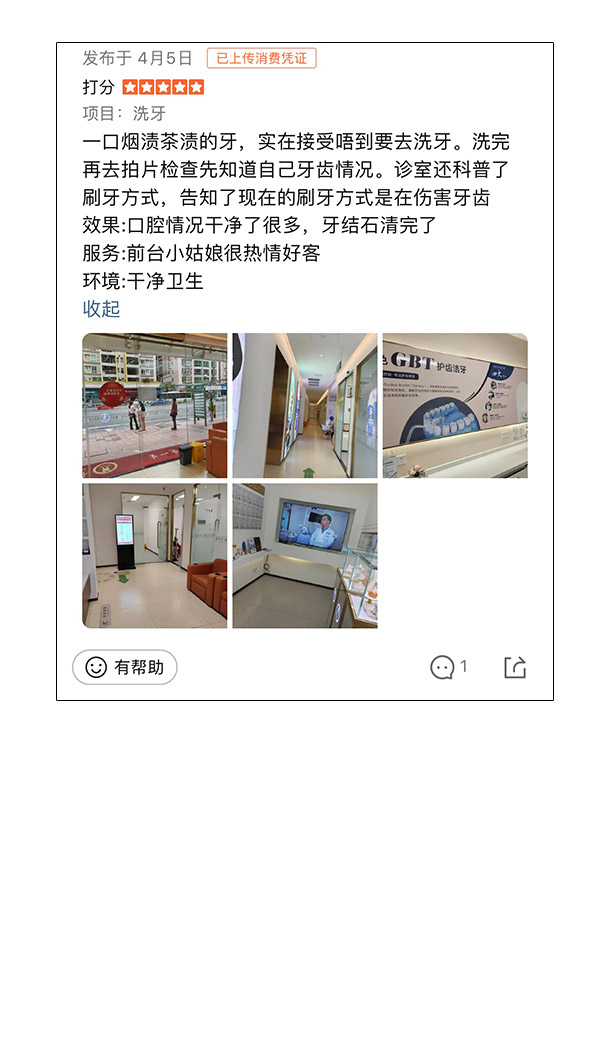
Task: Tap the 已上传消费凭证 badge
Action: (262, 58)
